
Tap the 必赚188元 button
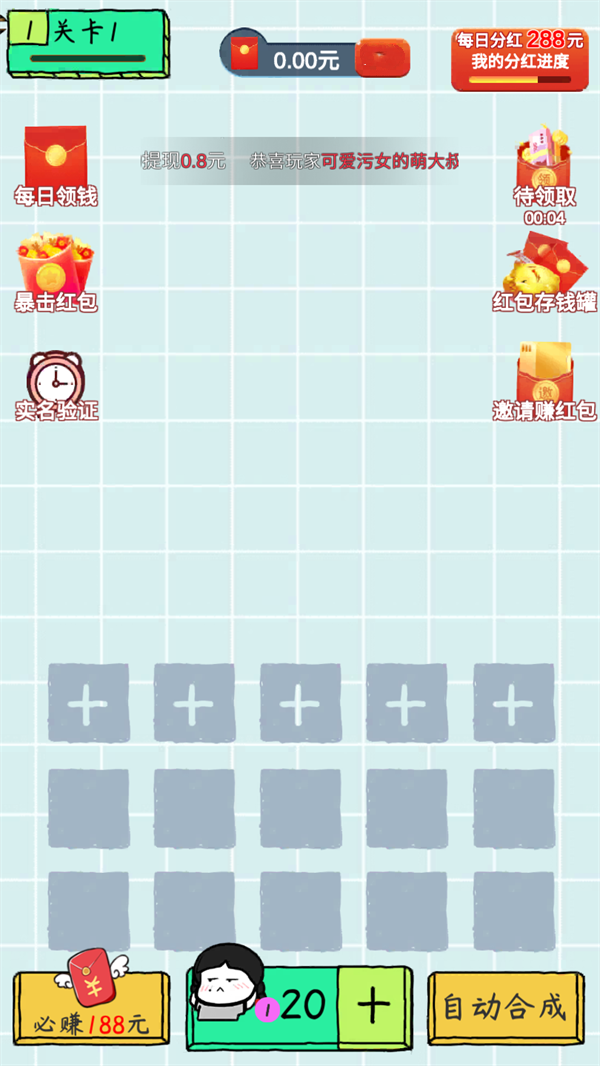pos(91,1008)
